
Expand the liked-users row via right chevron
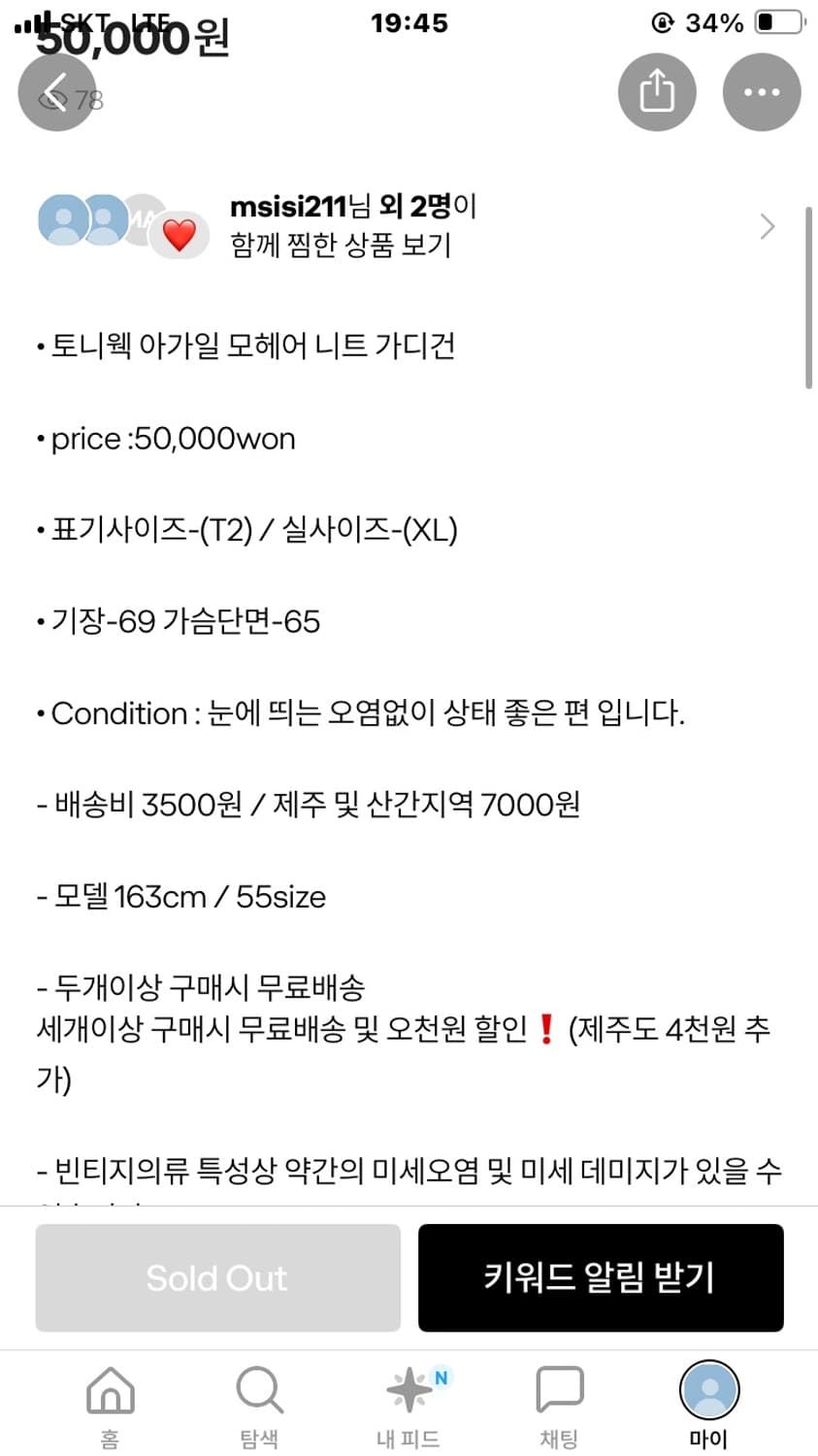click(x=768, y=226)
